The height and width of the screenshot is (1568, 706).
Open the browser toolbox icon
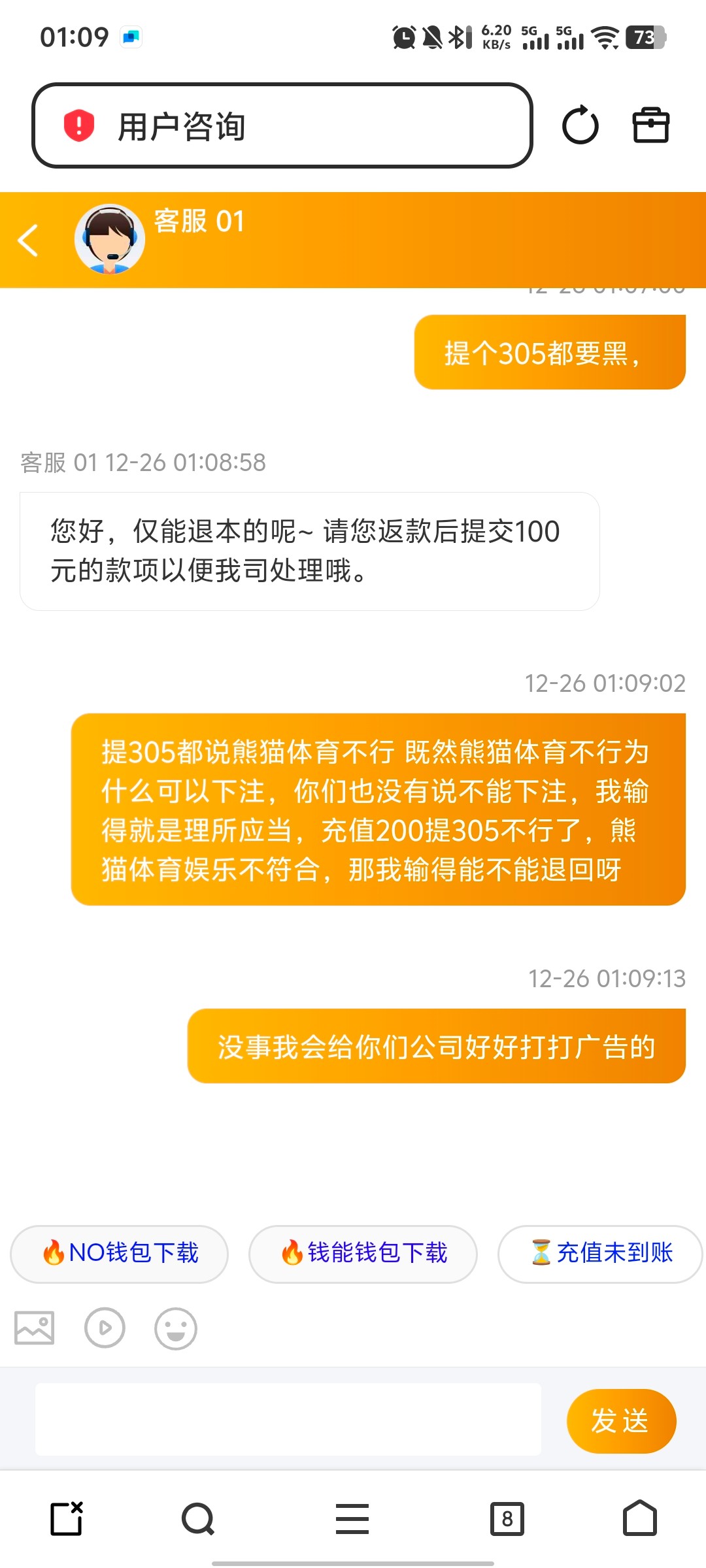pyautogui.click(x=650, y=125)
